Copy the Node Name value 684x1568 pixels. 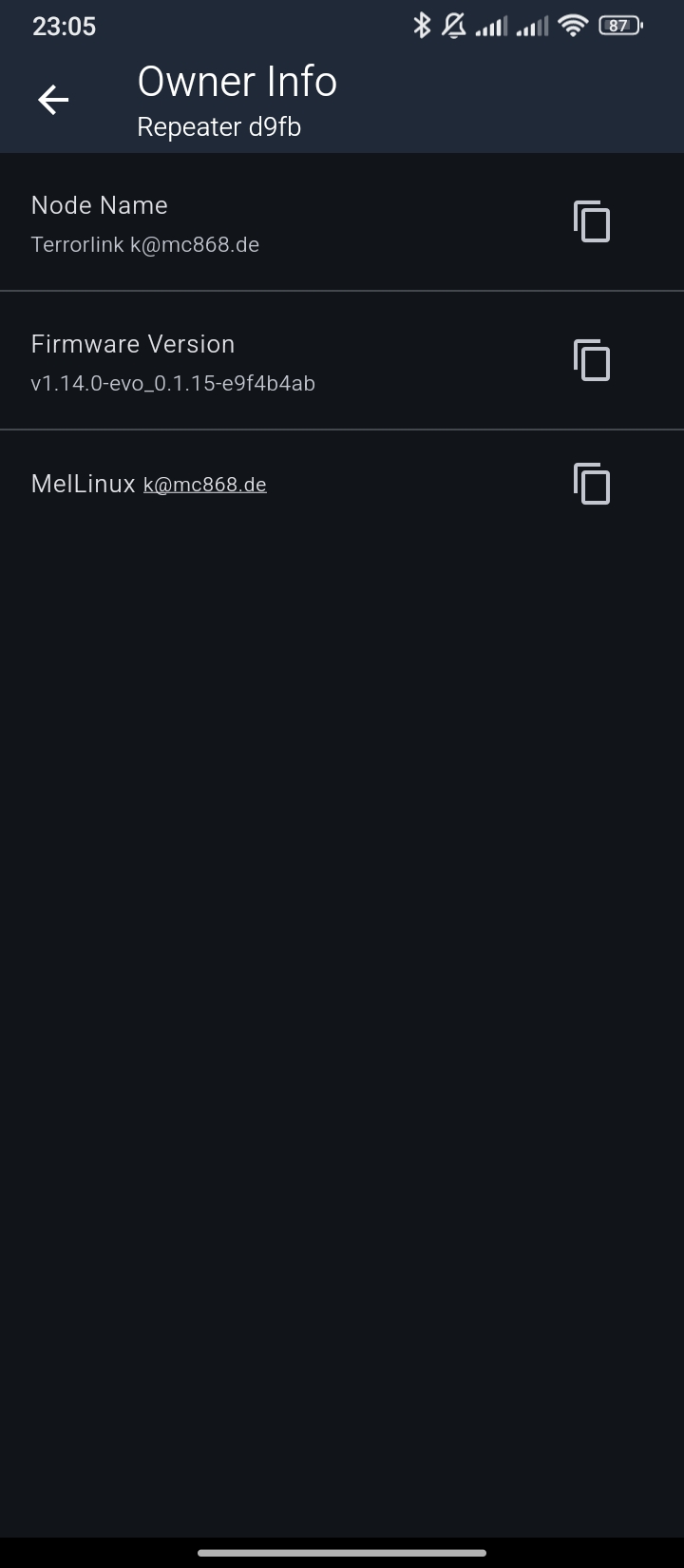click(591, 221)
